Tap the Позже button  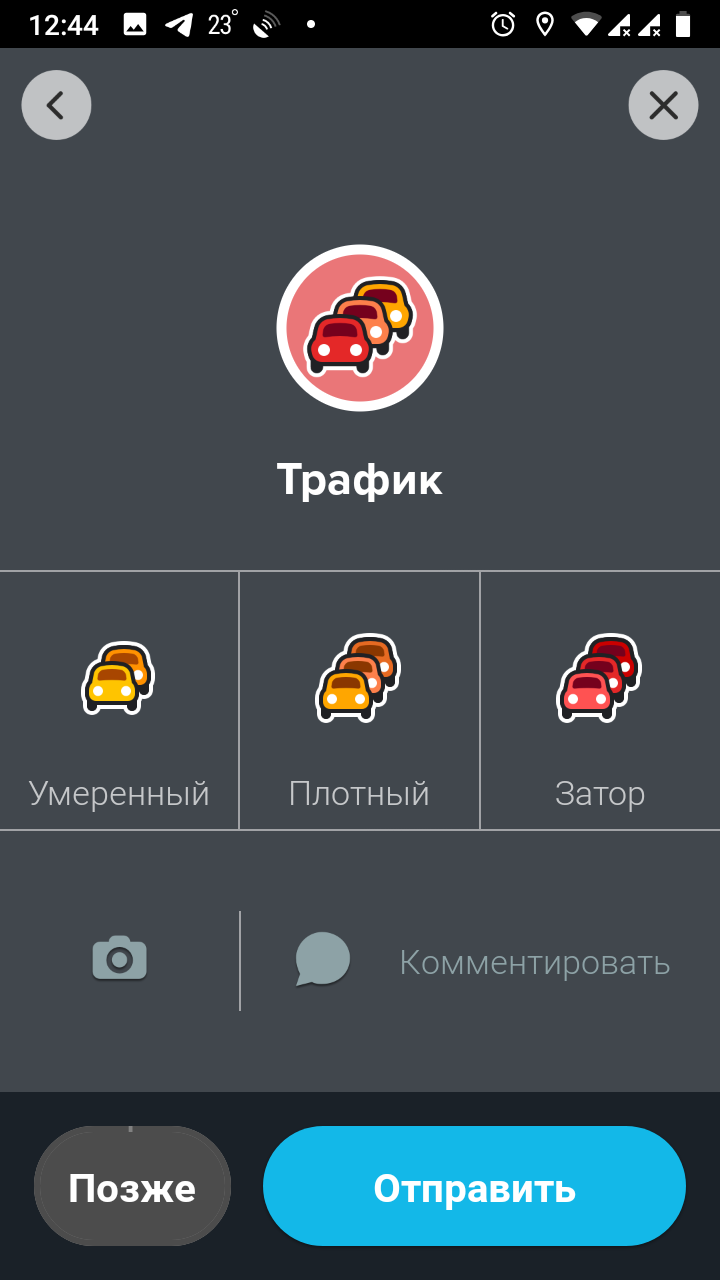click(x=132, y=1188)
